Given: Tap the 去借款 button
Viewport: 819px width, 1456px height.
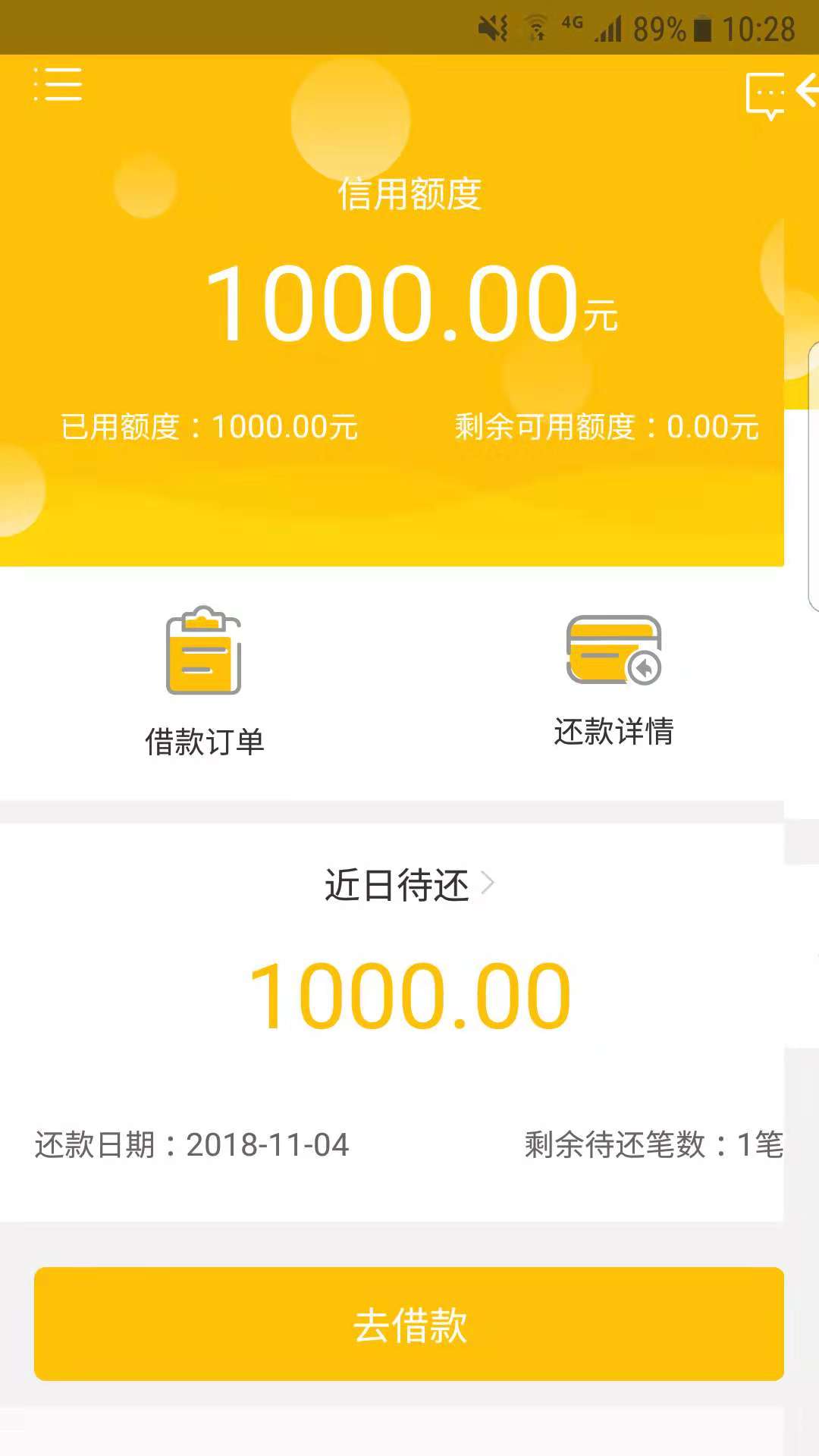Looking at the screenshot, I should click(409, 1323).
